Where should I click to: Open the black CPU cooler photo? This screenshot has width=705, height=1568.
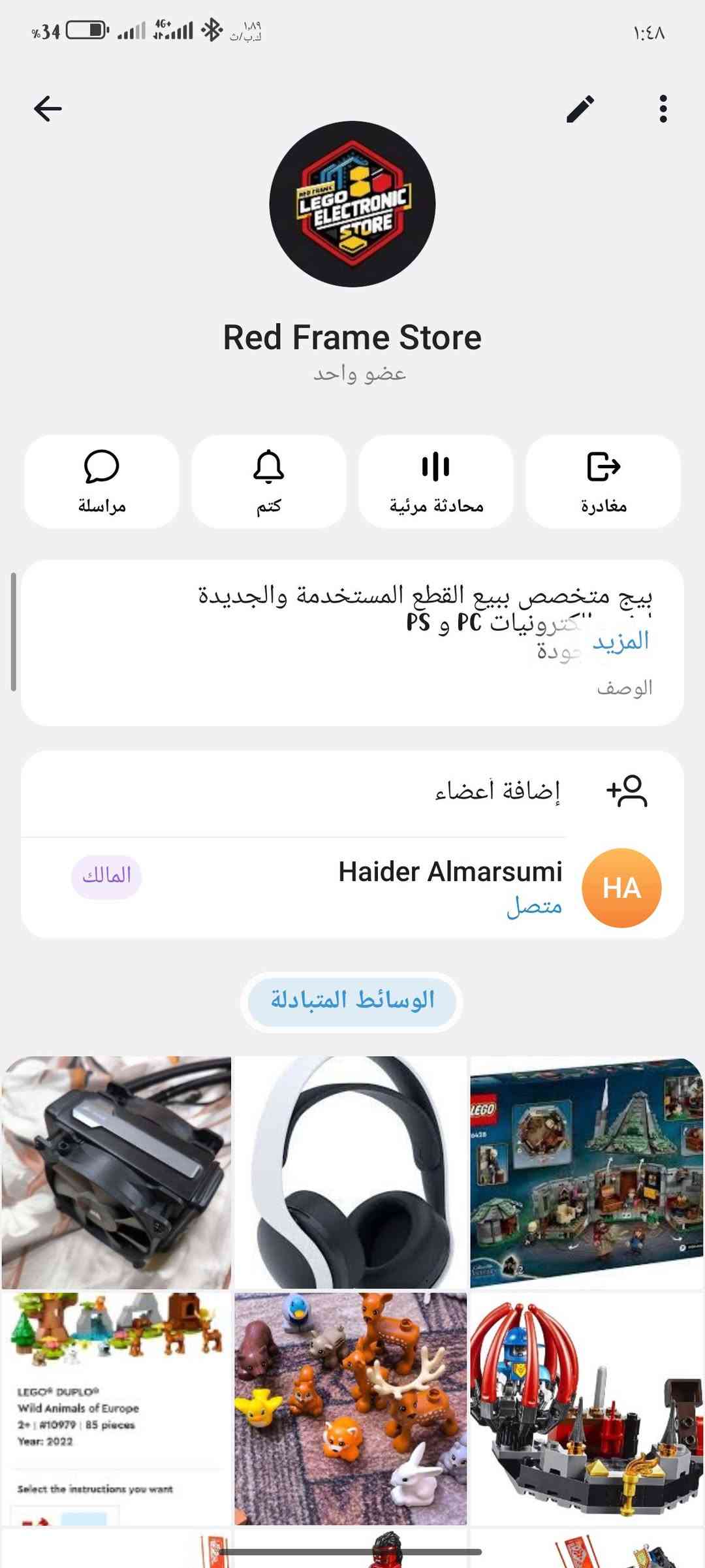click(x=116, y=1172)
